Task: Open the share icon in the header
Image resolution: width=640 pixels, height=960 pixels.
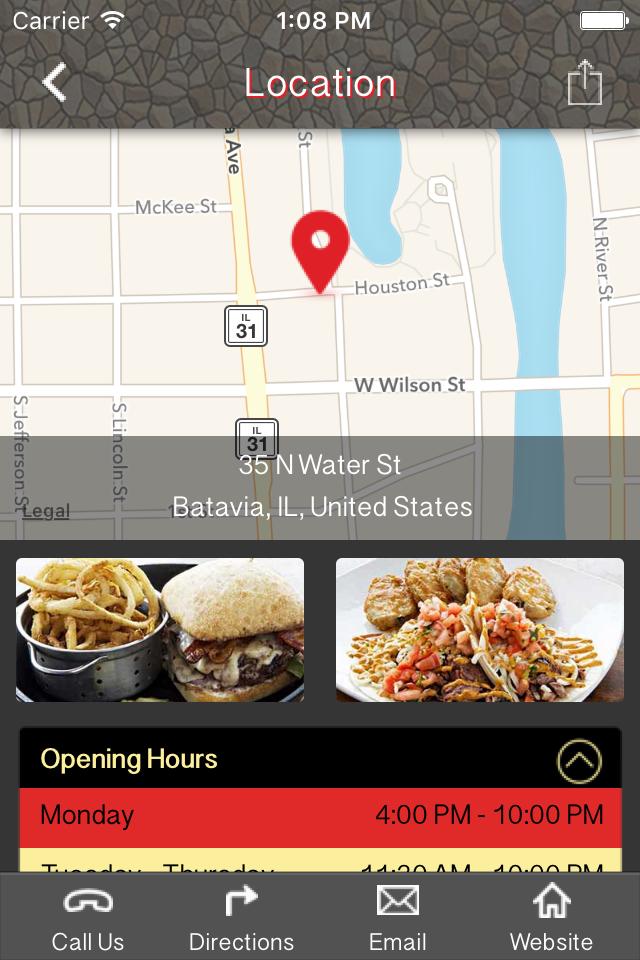Action: 585,83
